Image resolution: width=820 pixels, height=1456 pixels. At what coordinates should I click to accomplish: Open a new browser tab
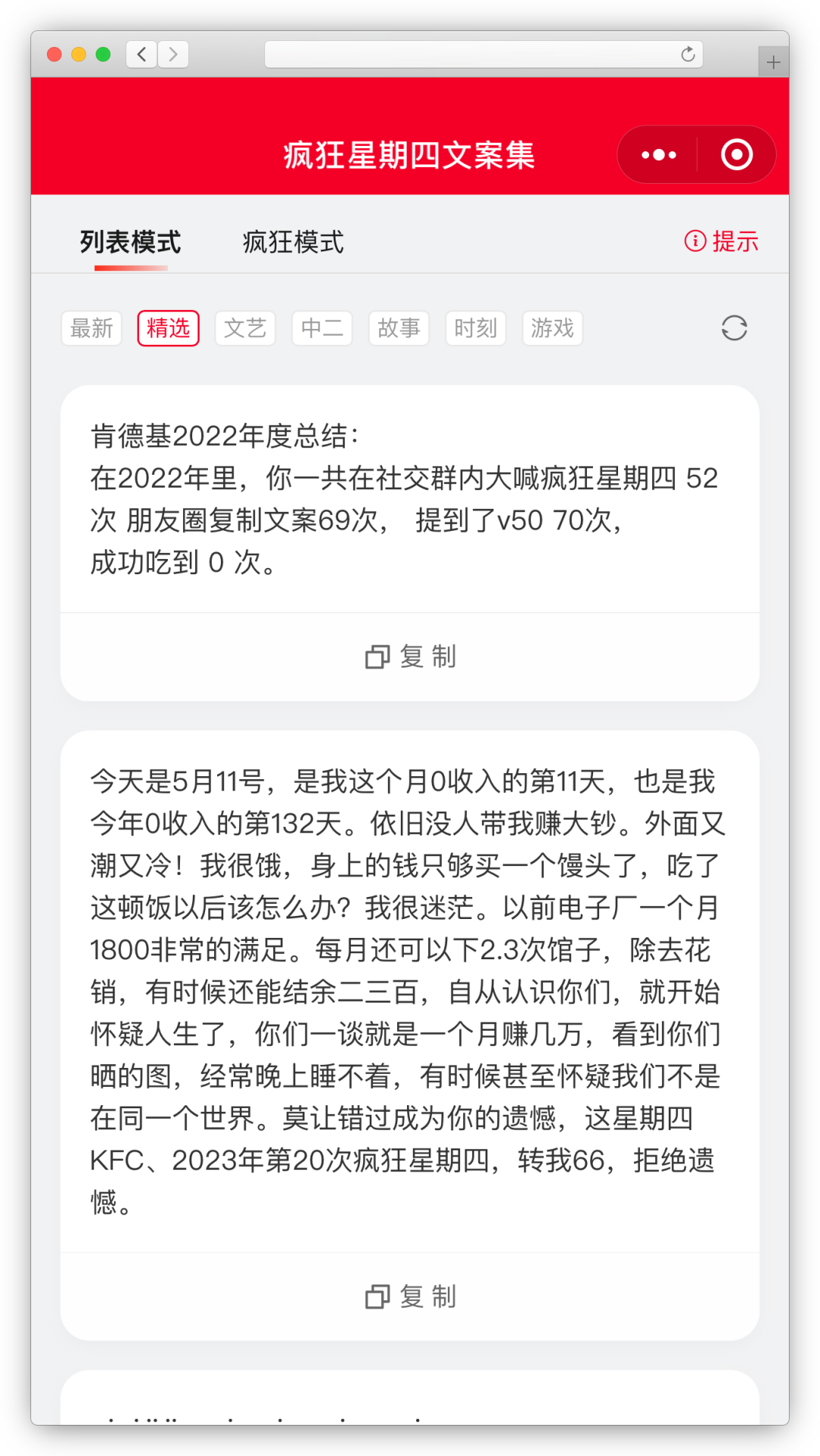773,62
